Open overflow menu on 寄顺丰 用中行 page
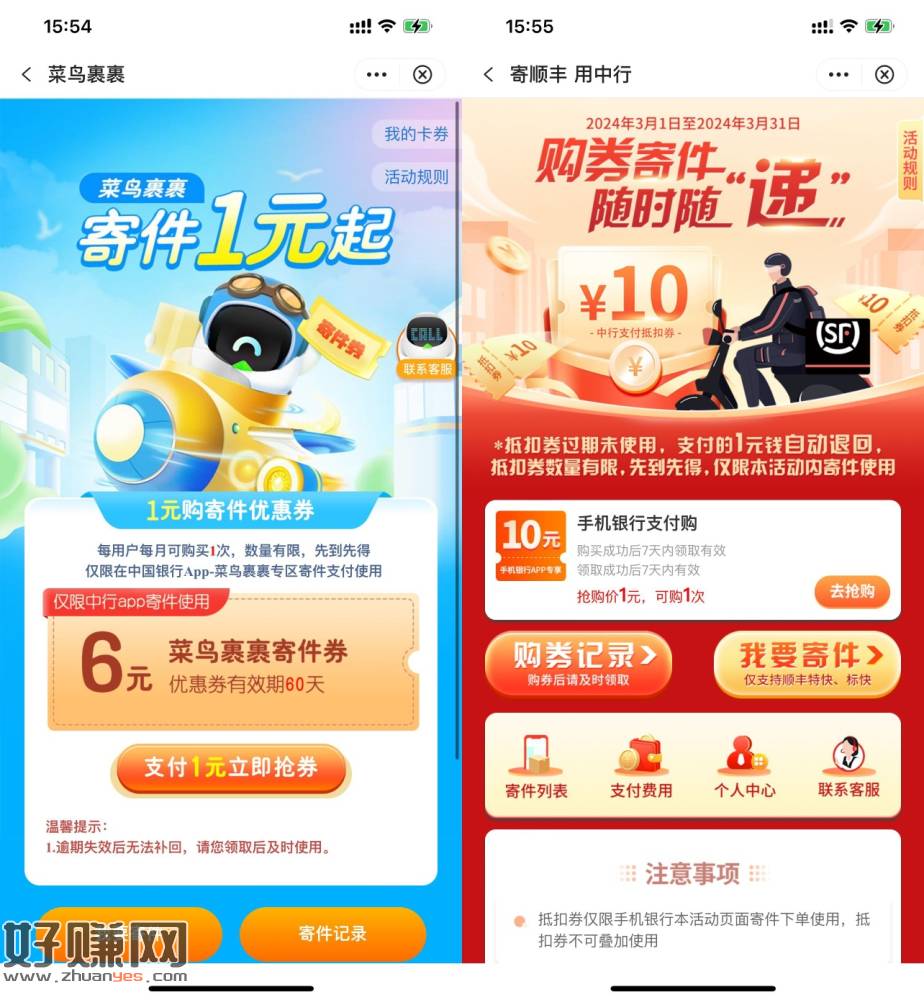The image size is (924, 1000). [x=838, y=74]
